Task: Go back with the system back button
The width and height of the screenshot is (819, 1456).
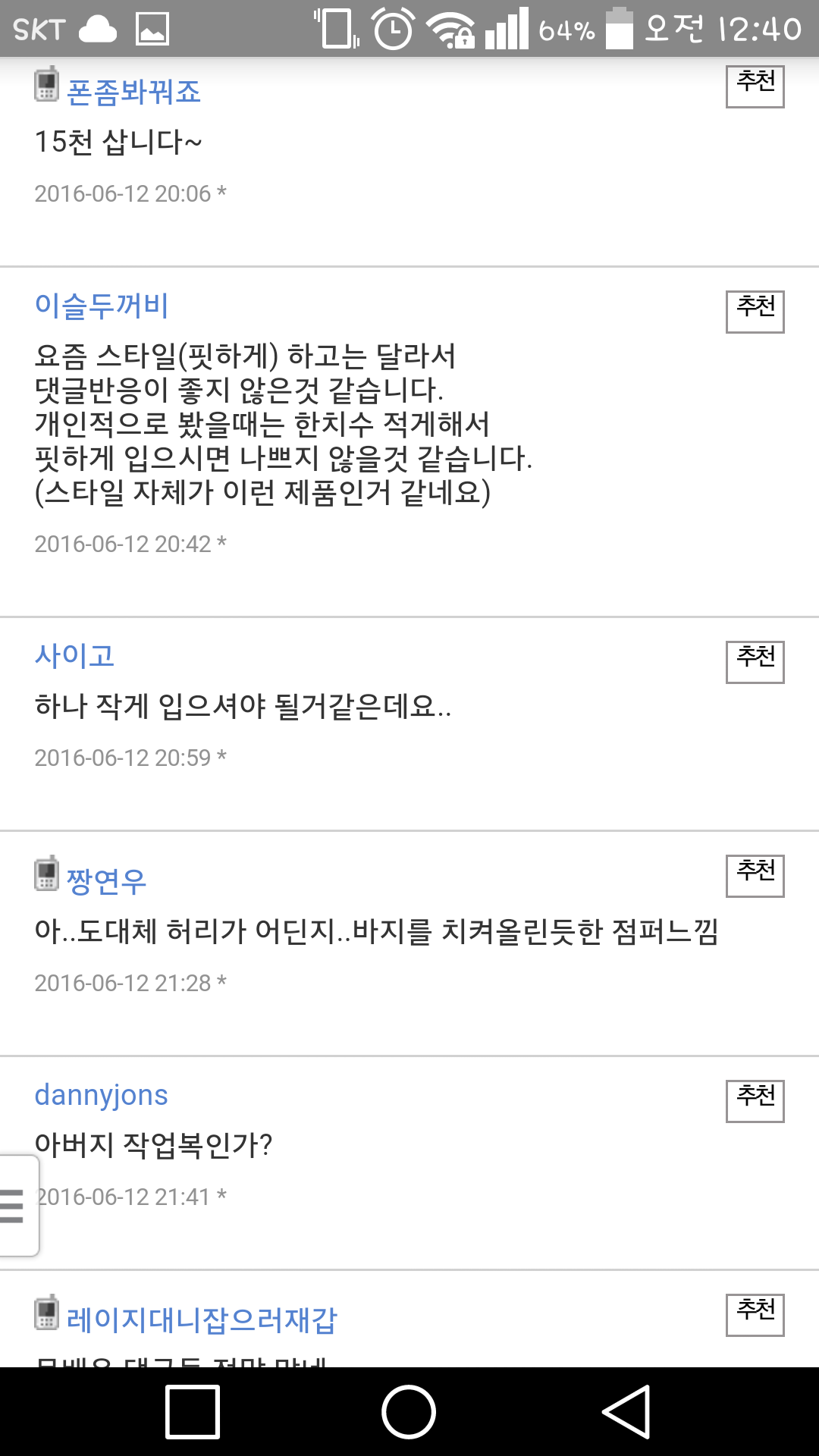Action: (626, 1412)
